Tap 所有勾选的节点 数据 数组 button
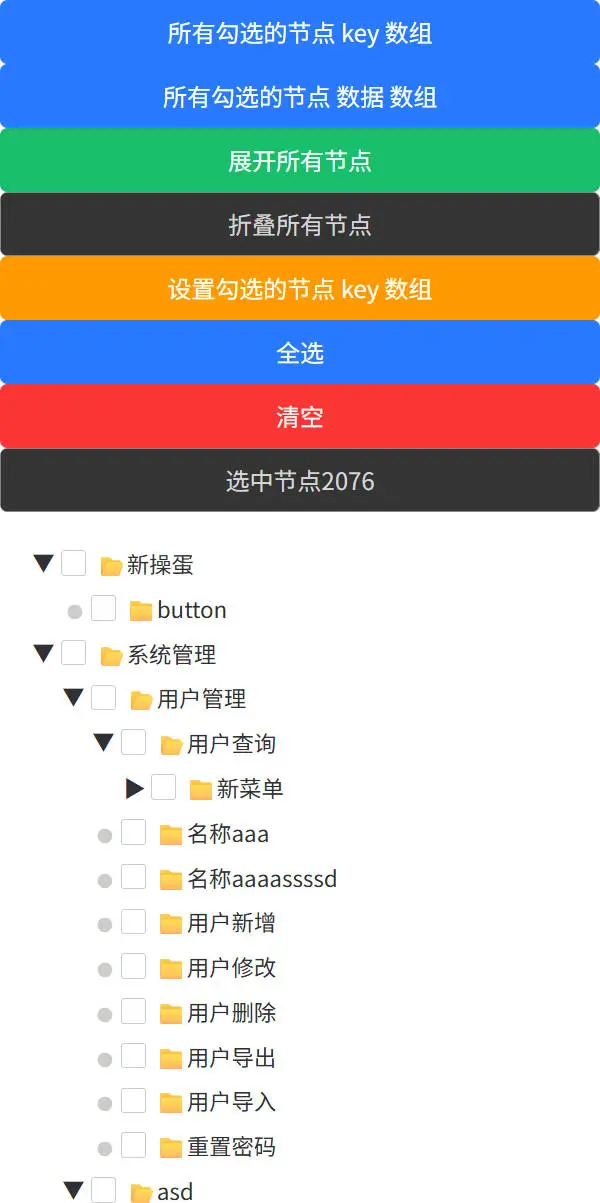The width and height of the screenshot is (600, 1203). coord(300,97)
